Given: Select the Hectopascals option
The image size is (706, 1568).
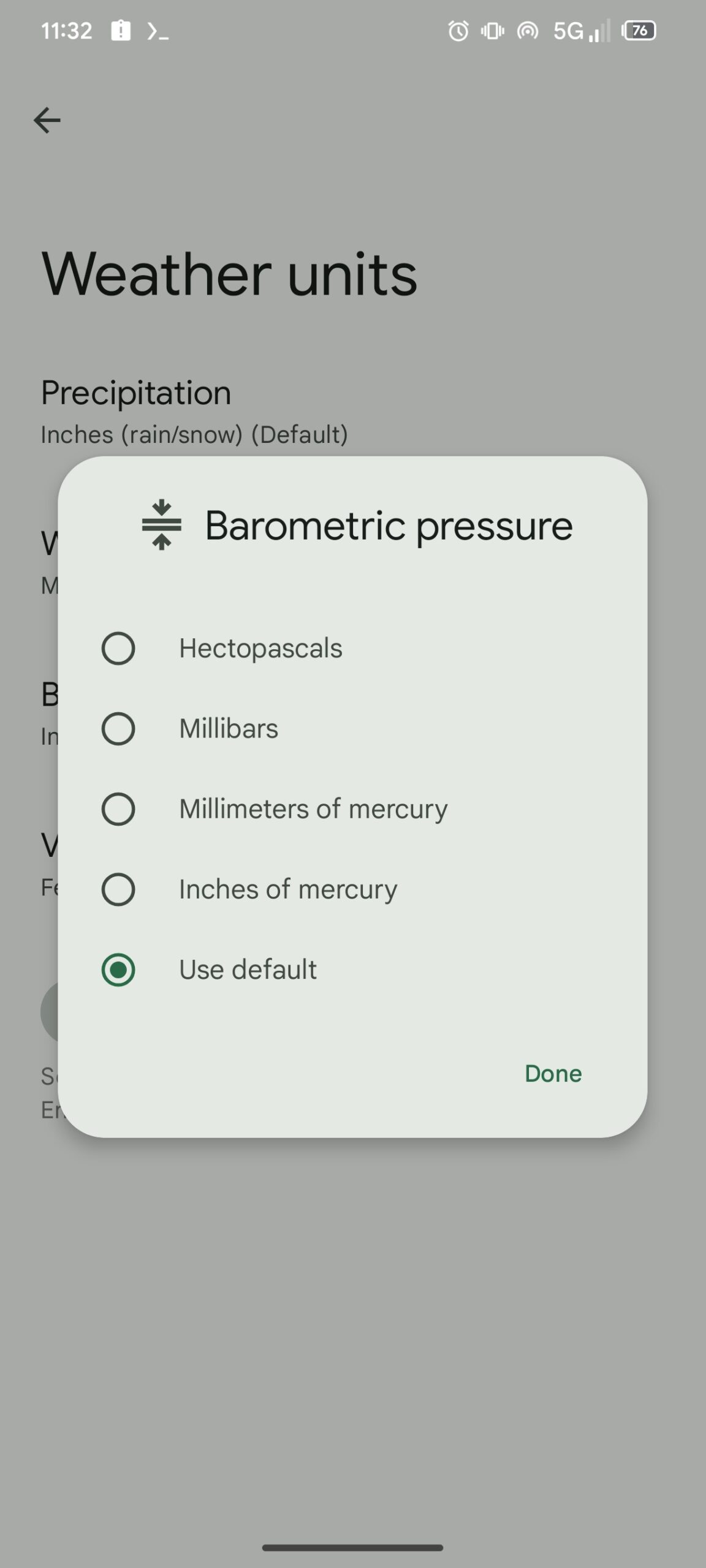Looking at the screenshot, I should click(x=352, y=648).
